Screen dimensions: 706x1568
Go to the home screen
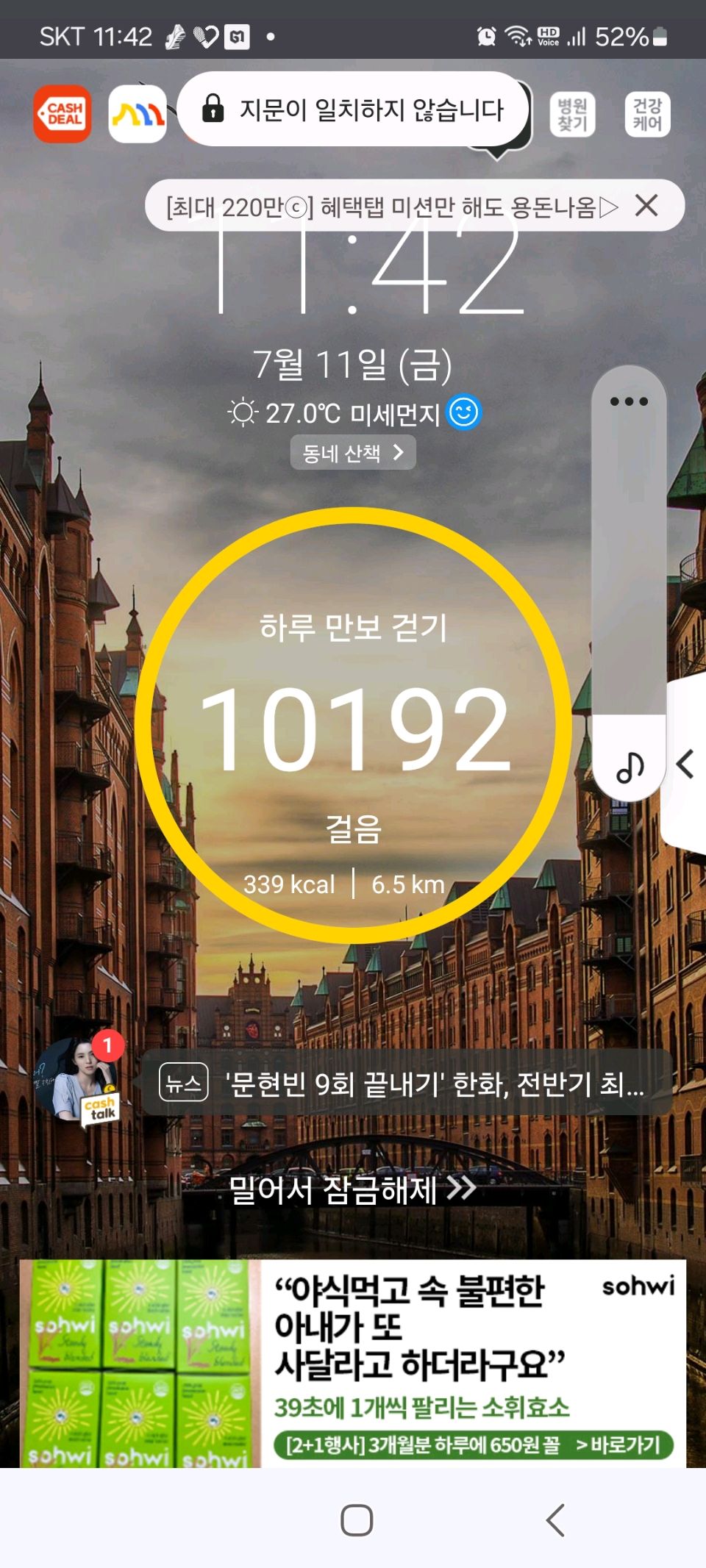[x=357, y=1519]
